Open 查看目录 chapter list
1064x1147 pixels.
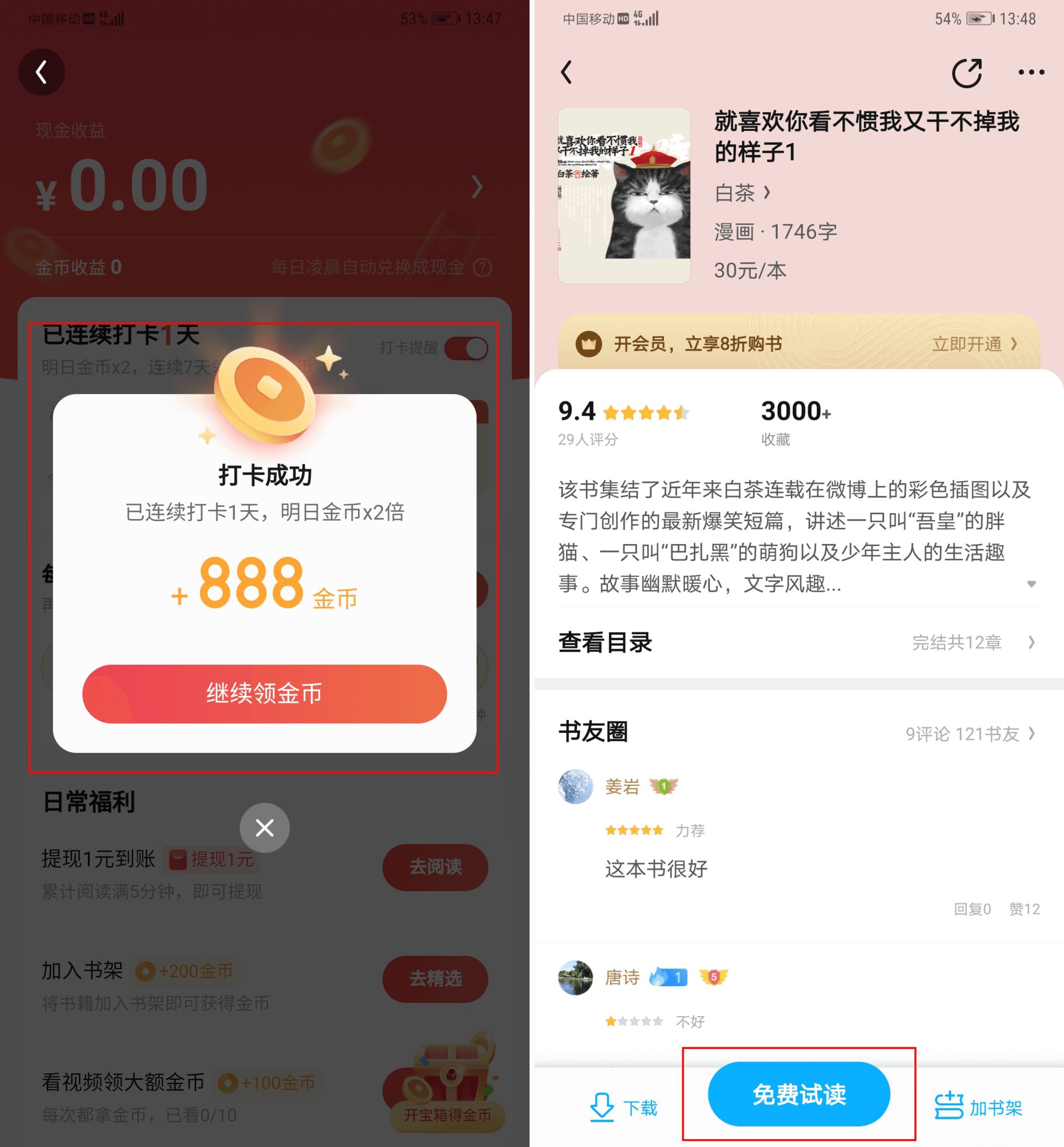pyautogui.click(x=799, y=642)
